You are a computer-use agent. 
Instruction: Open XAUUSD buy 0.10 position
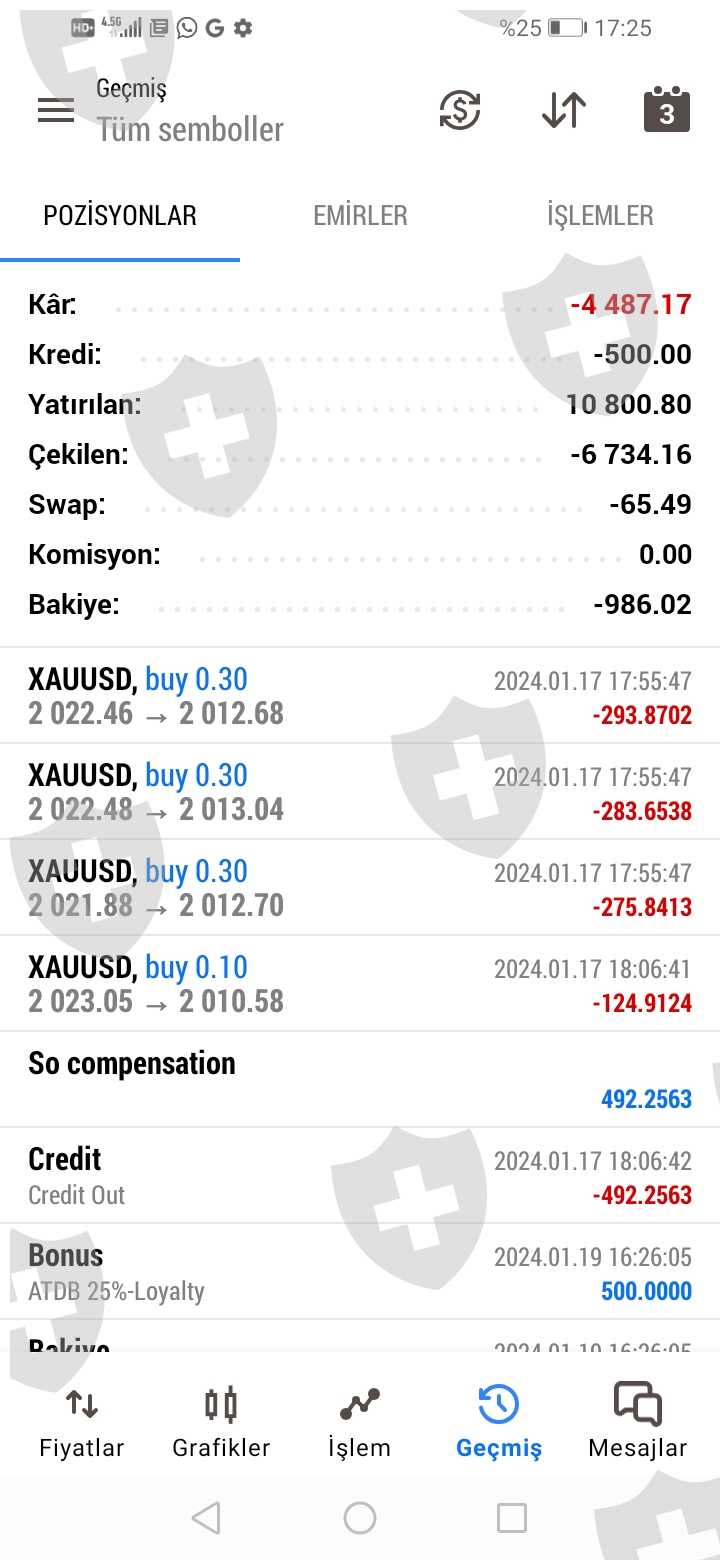(x=360, y=984)
